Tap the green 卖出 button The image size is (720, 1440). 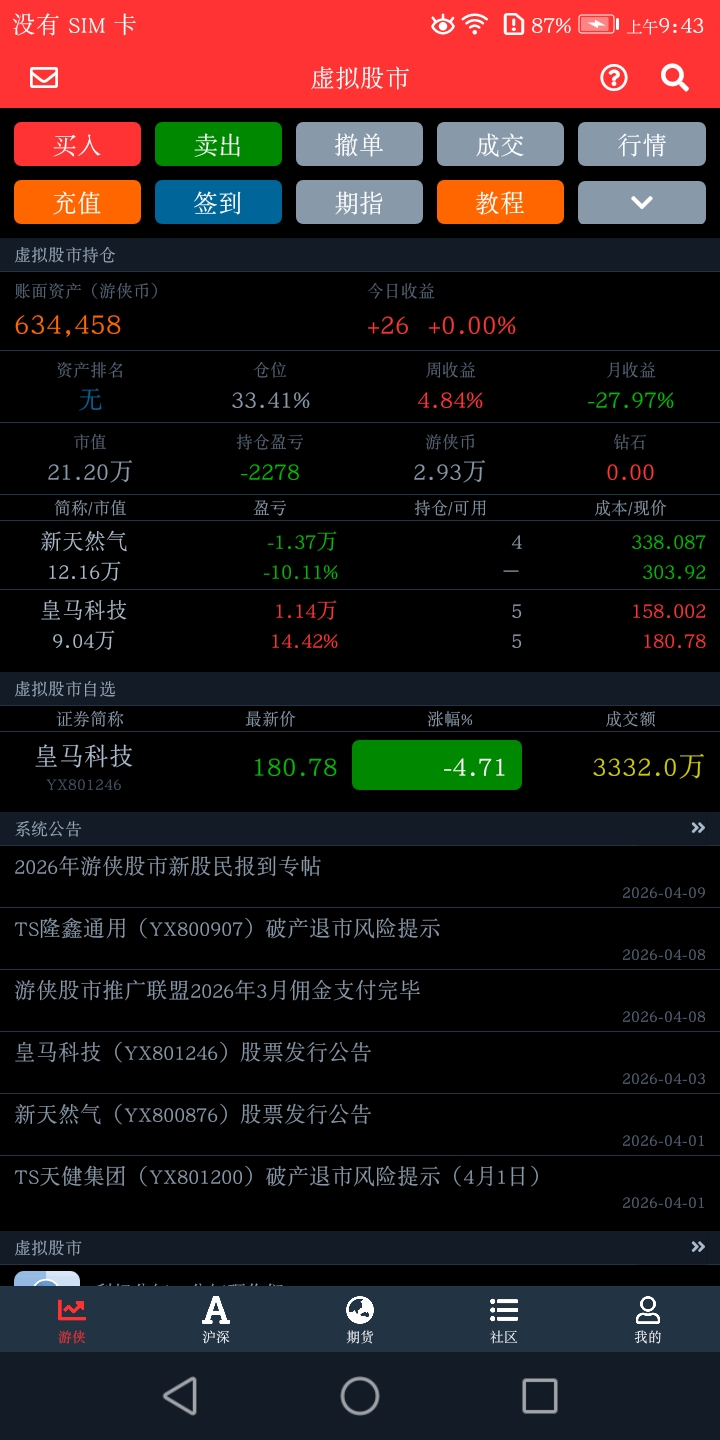pyautogui.click(x=218, y=145)
